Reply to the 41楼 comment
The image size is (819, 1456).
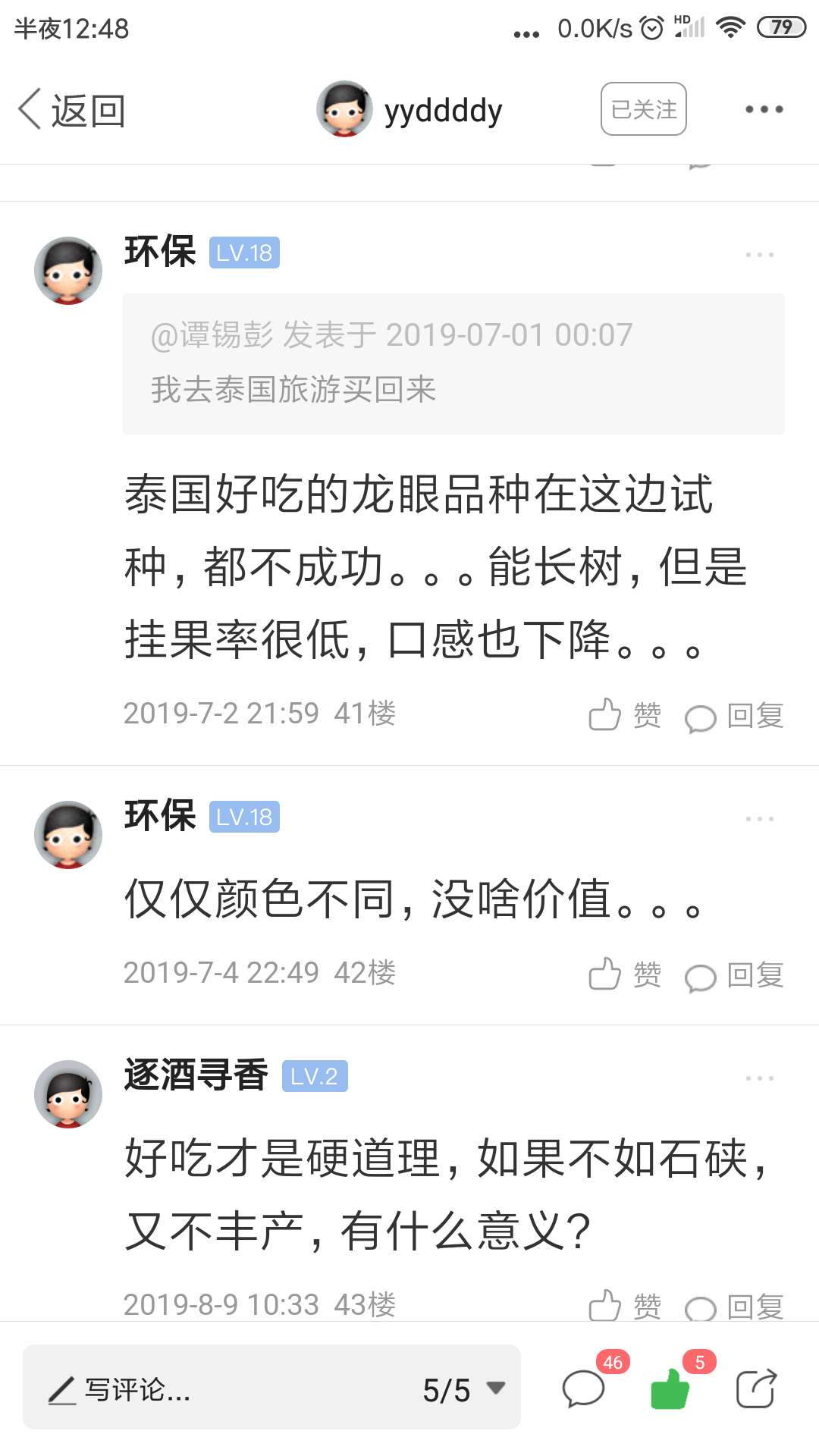coord(734,716)
